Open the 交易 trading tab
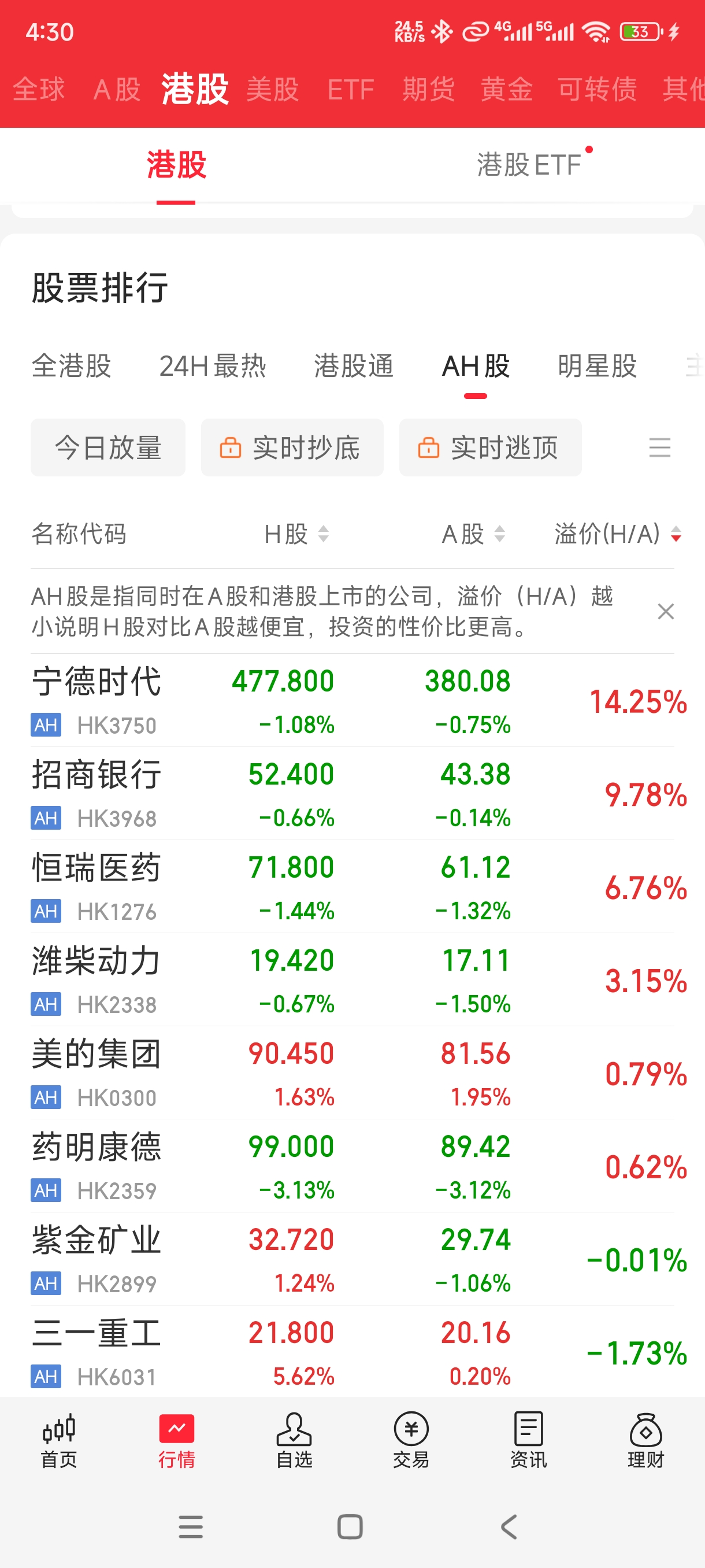This screenshot has width=705, height=1568. [411, 1440]
